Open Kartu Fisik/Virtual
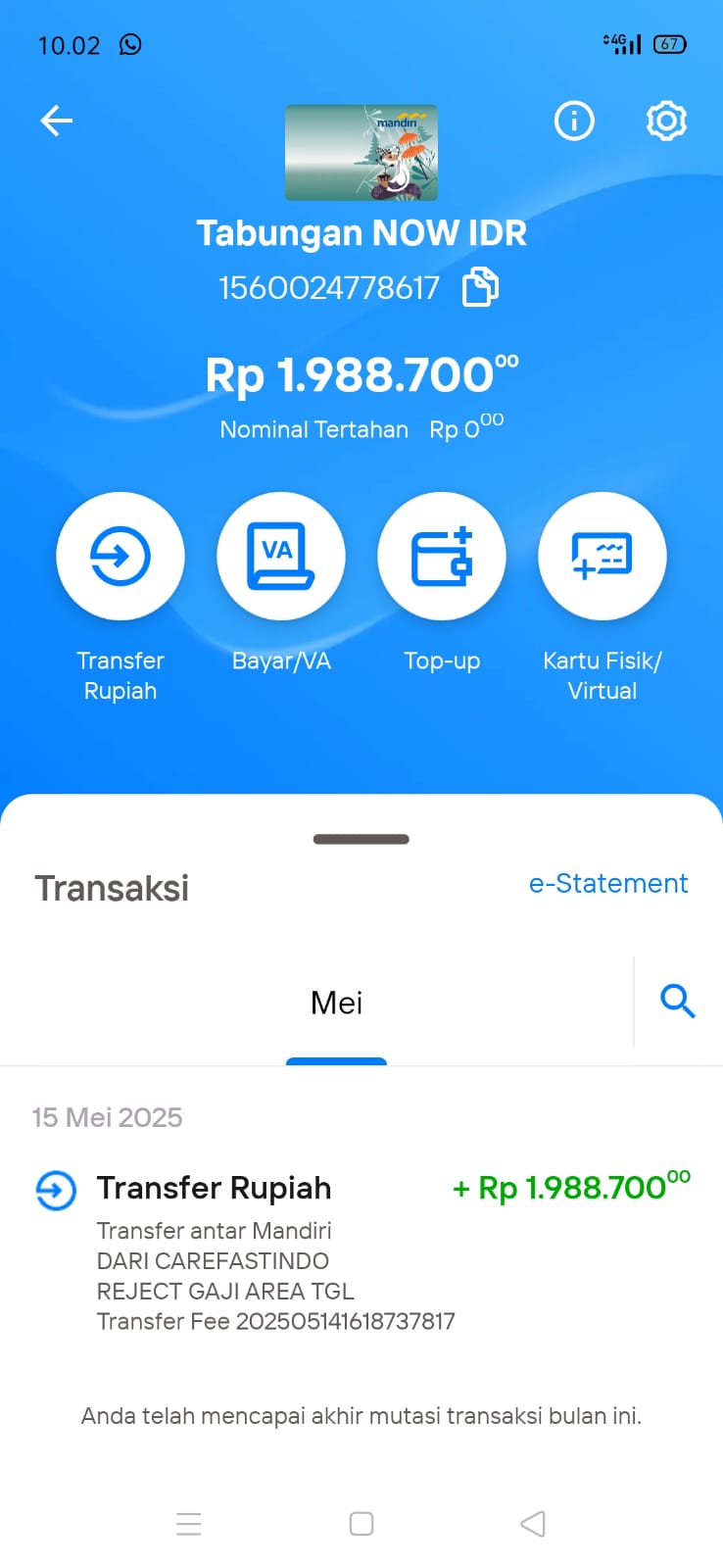Viewport: 723px width, 1568px height. point(602,556)
